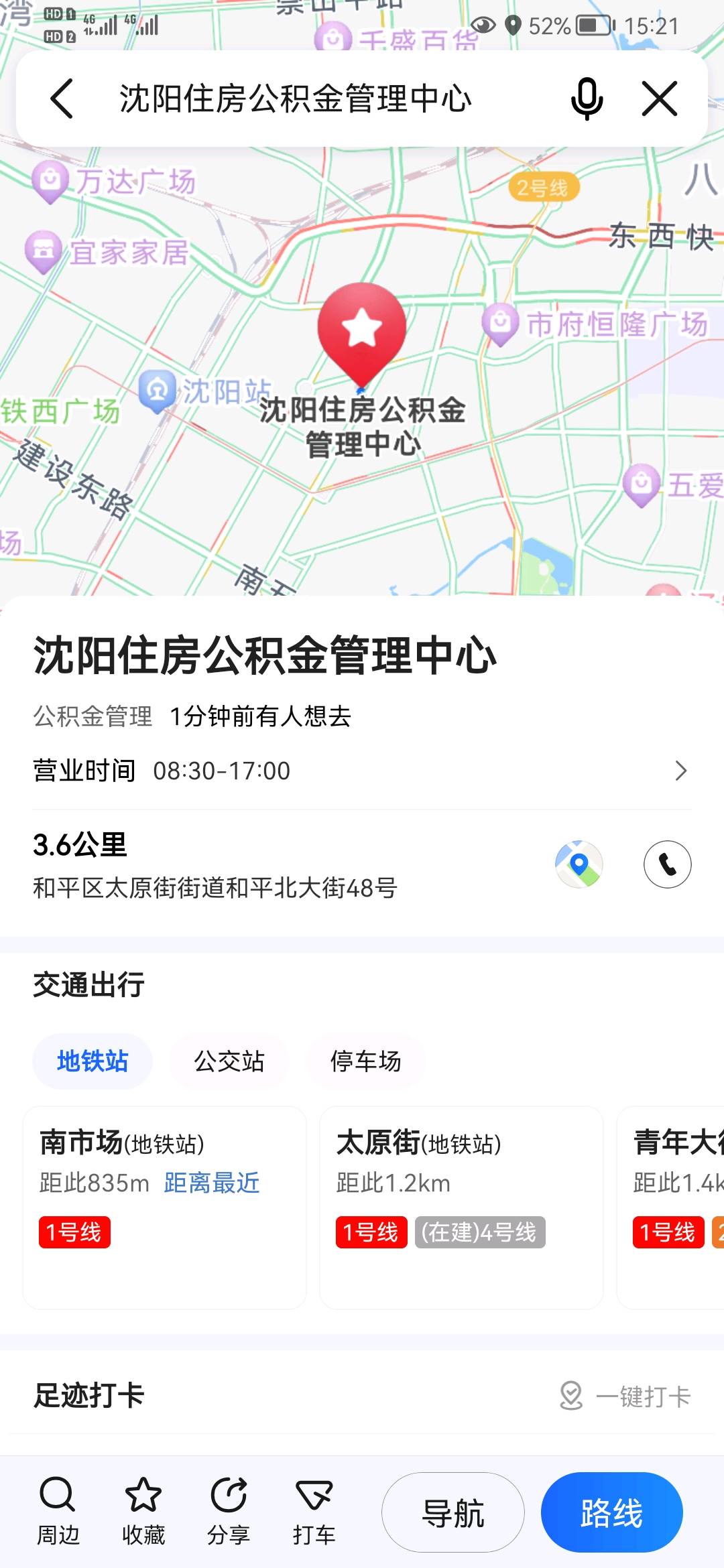Switch to the 停车场 tab
This screenshot has width=724, height=1568.
click(x=366, y=1061)
